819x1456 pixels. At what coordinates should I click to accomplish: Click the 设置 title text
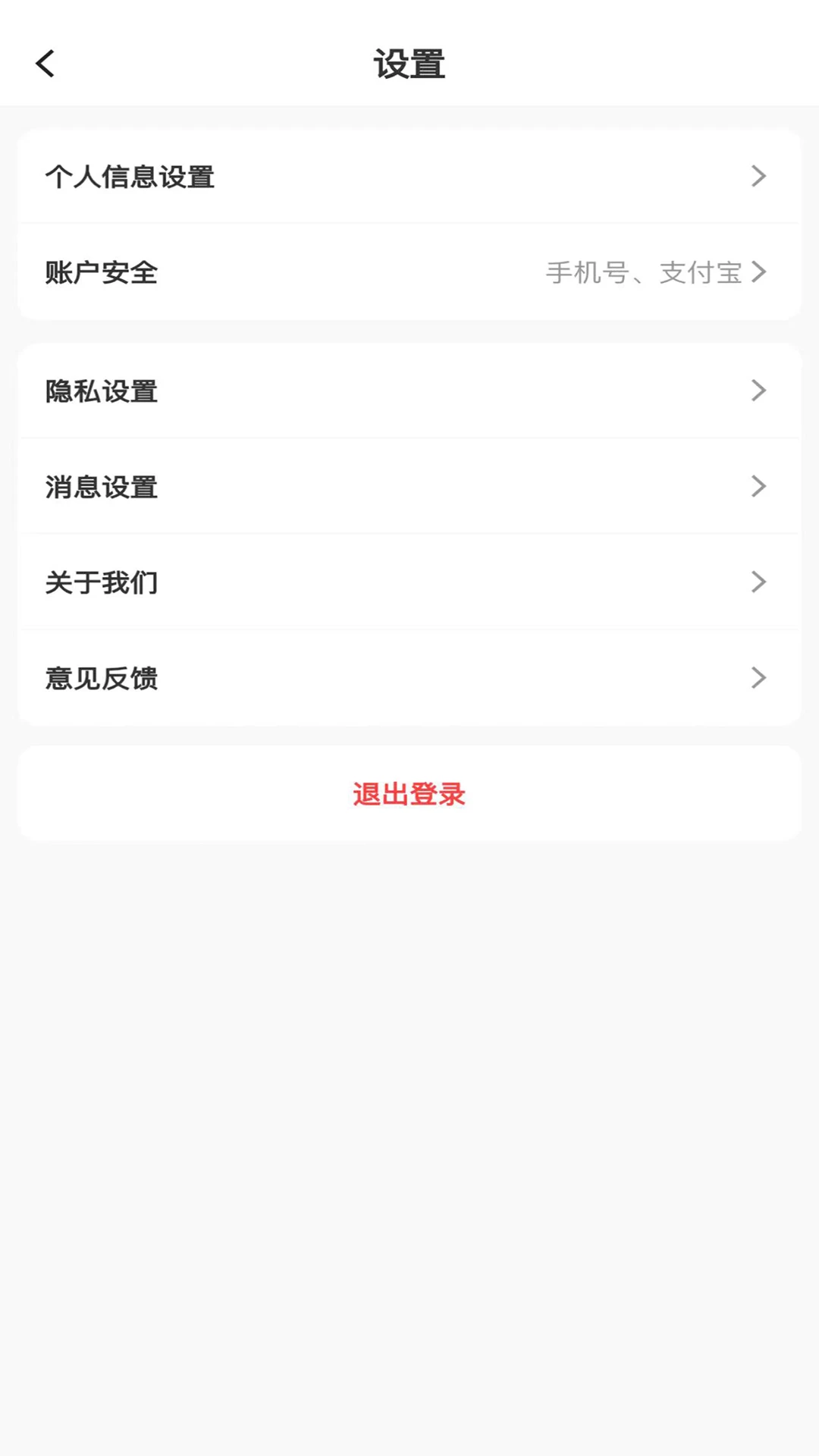tap(409, 64)
